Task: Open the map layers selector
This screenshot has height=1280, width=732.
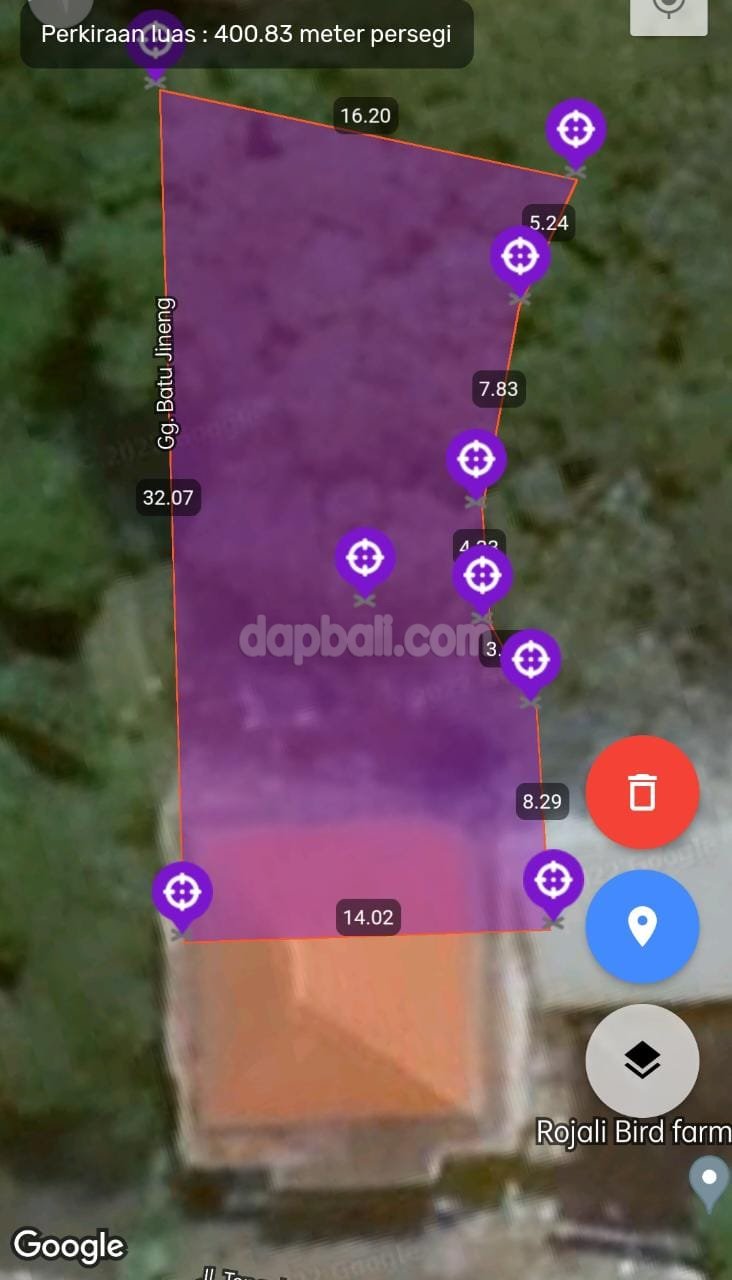Action: coord(642,1060)
